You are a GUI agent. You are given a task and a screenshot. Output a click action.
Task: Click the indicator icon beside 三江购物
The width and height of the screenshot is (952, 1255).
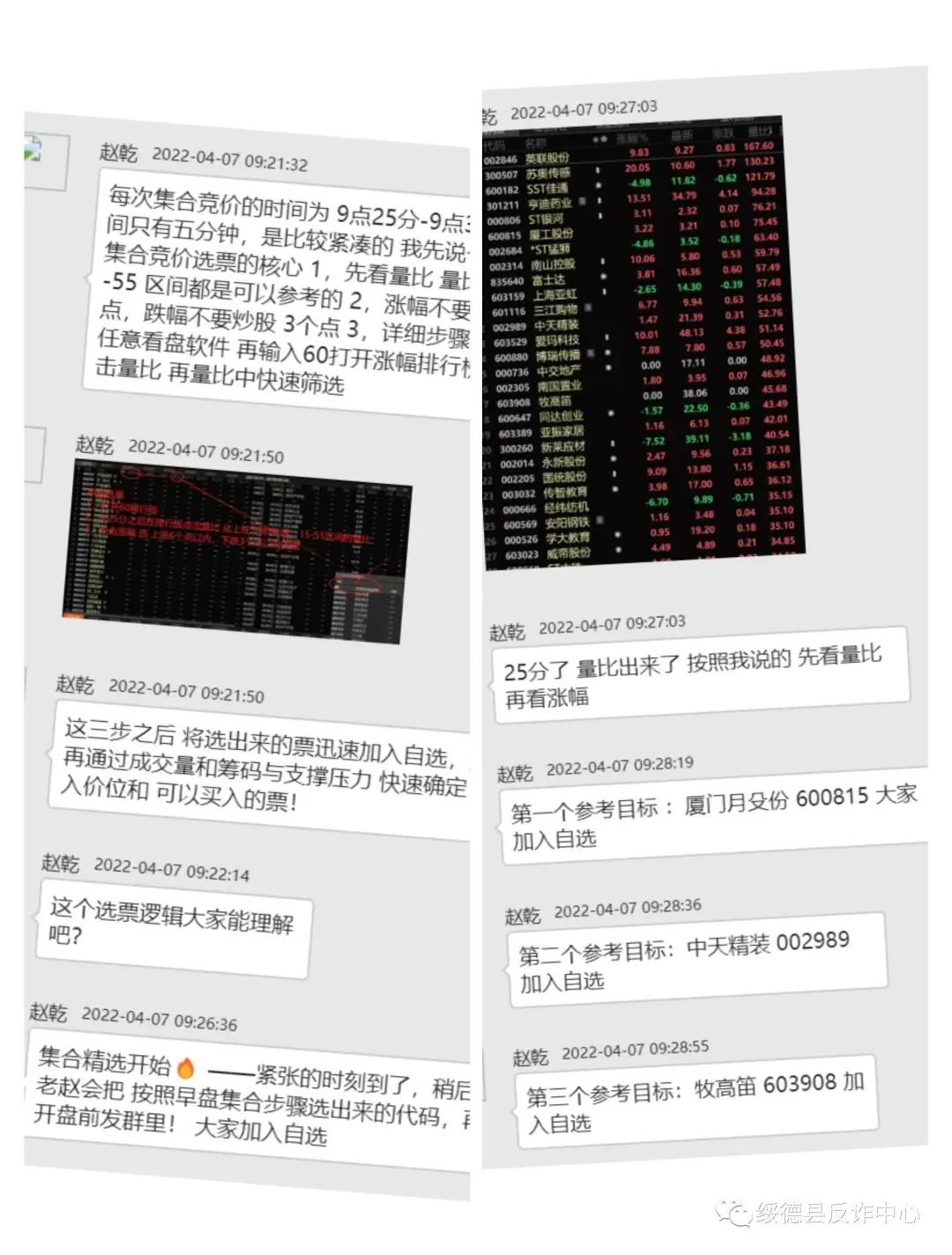click(587, 307)
